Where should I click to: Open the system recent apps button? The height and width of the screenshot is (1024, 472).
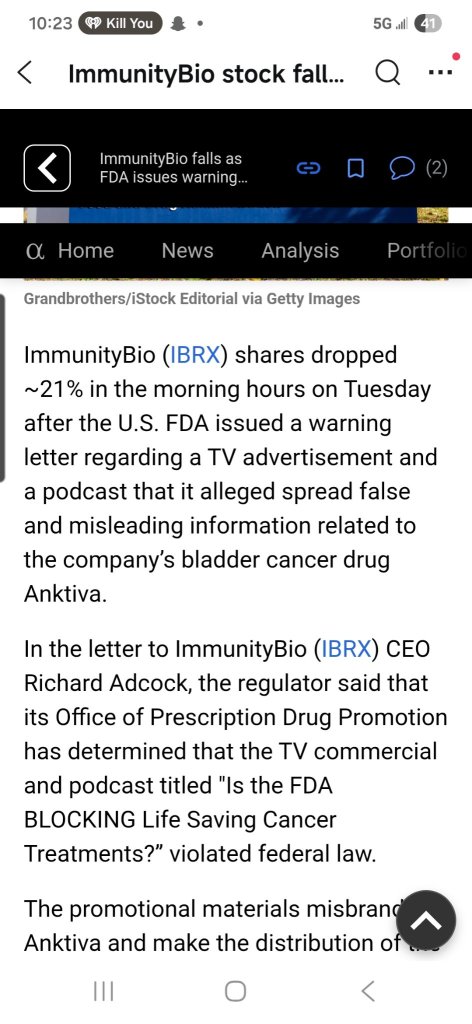pos(104,991)
